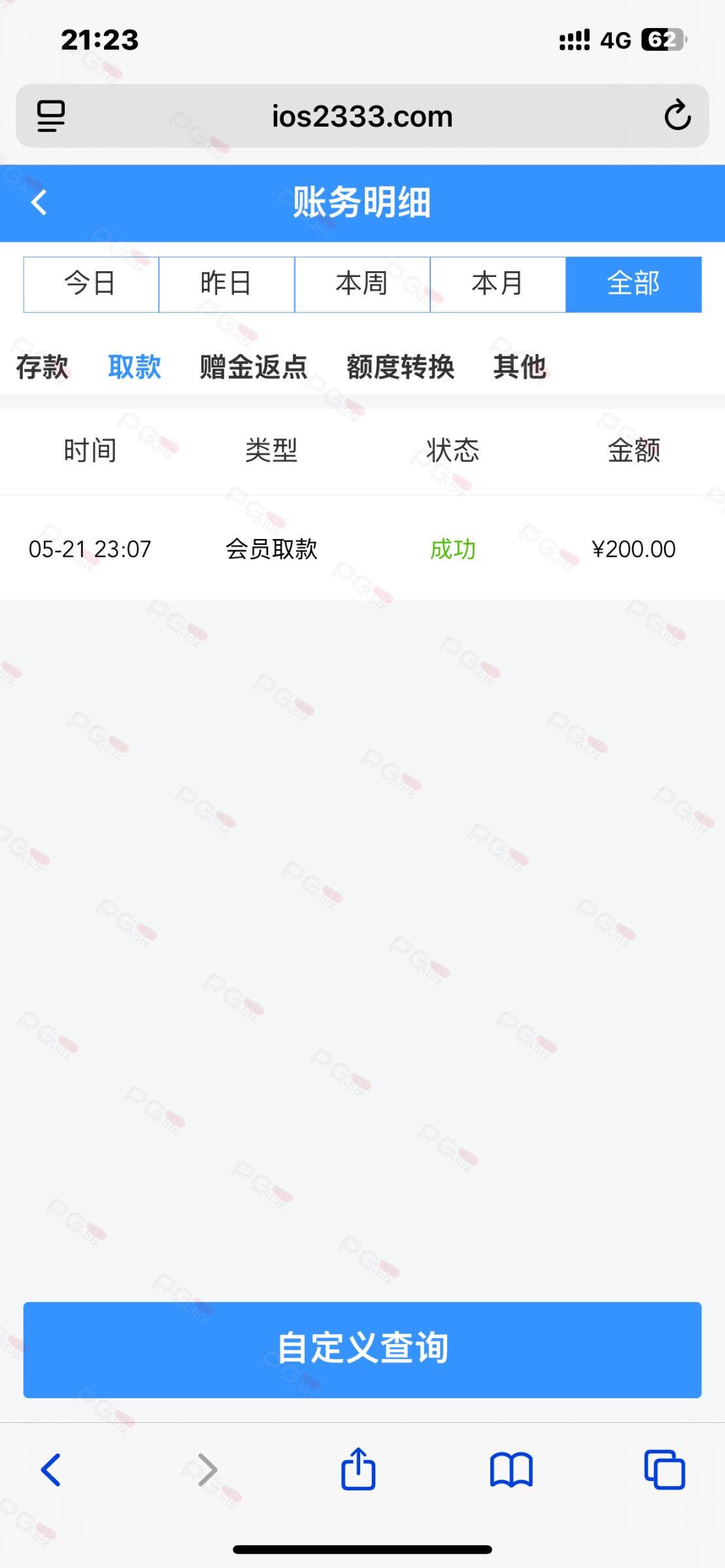This screenshot has width=725, height=1568.
Task: Tap the 自定义查询 button
Action: tap(362, 1350)
